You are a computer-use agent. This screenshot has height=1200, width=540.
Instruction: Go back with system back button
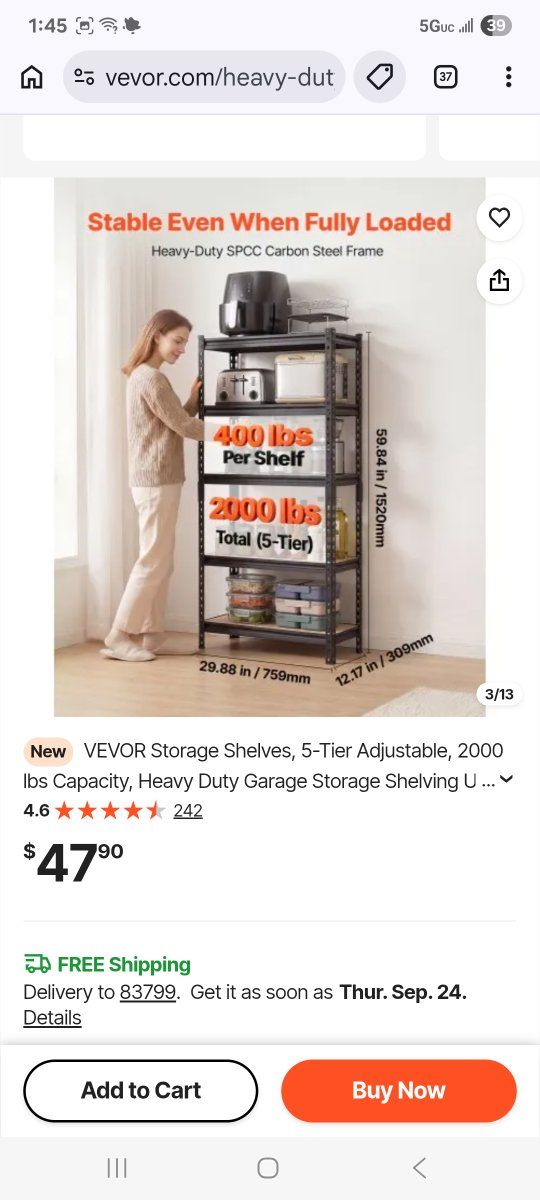click(x=420, y=1167)
